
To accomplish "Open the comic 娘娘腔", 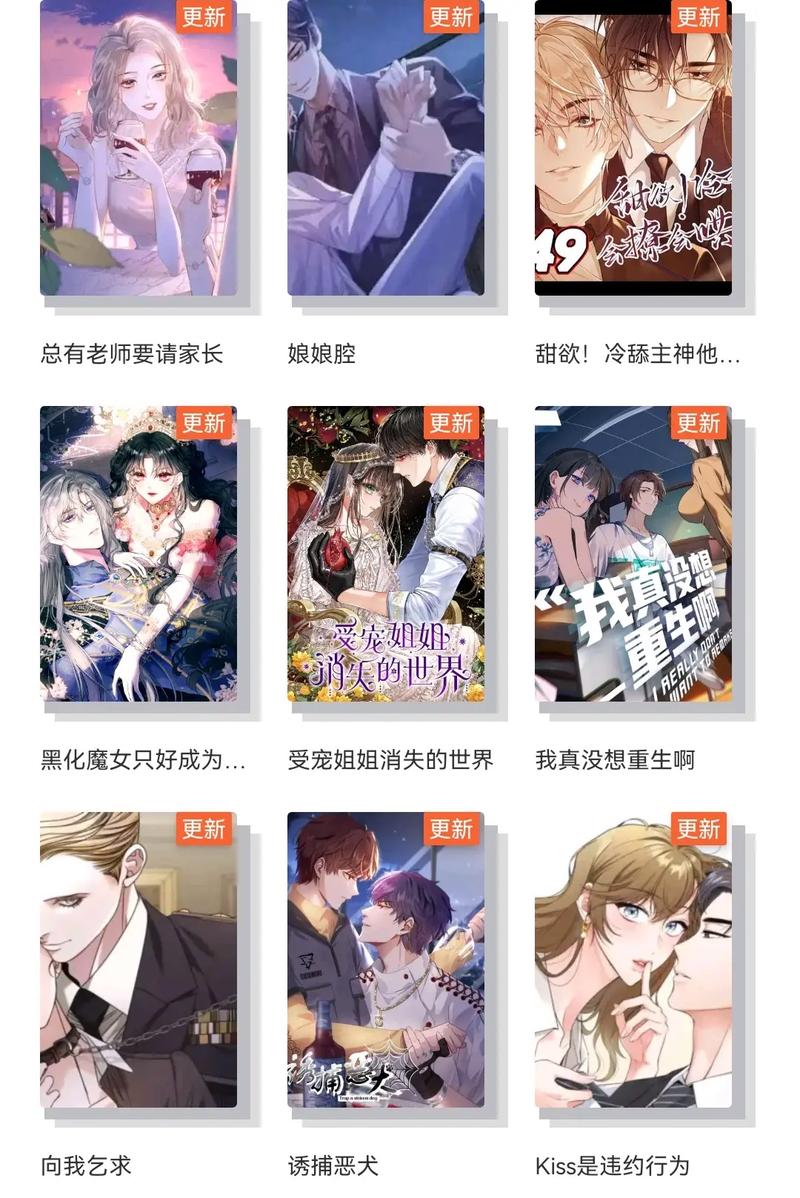I will 385,150.
